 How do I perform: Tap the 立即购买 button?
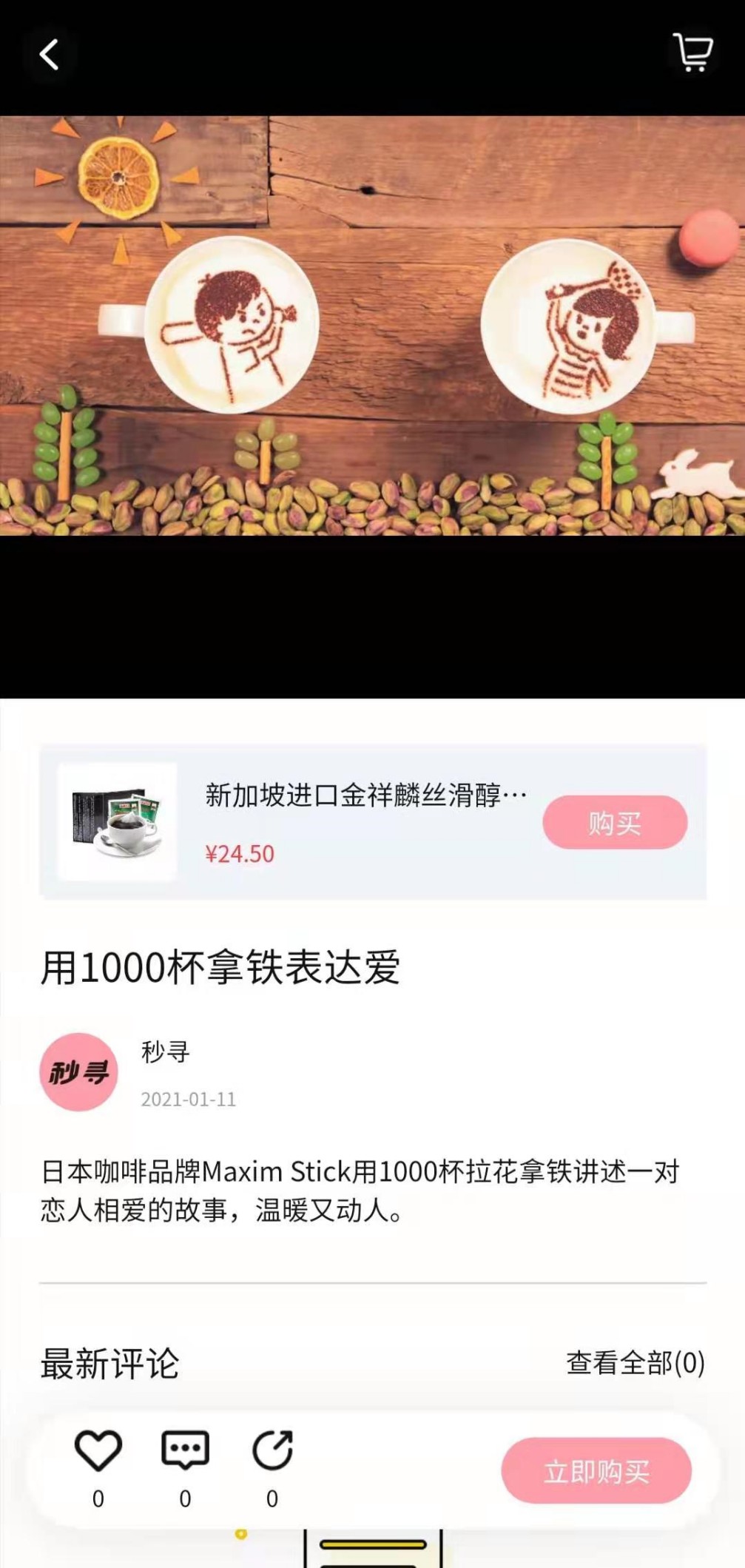tap(596, 1470)
